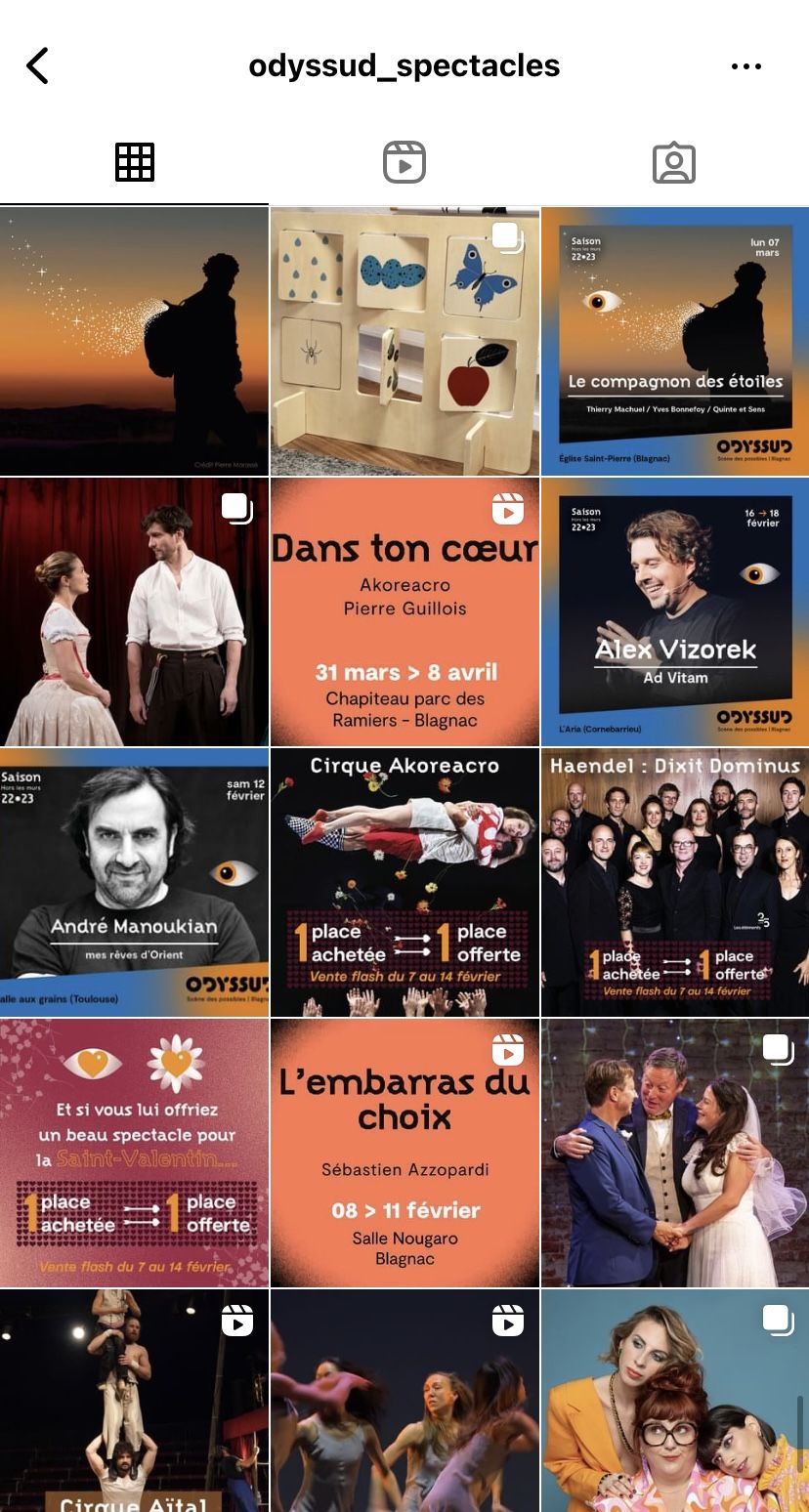
Task: Switch to the posts grid tab
Action: tap(135, 162)
